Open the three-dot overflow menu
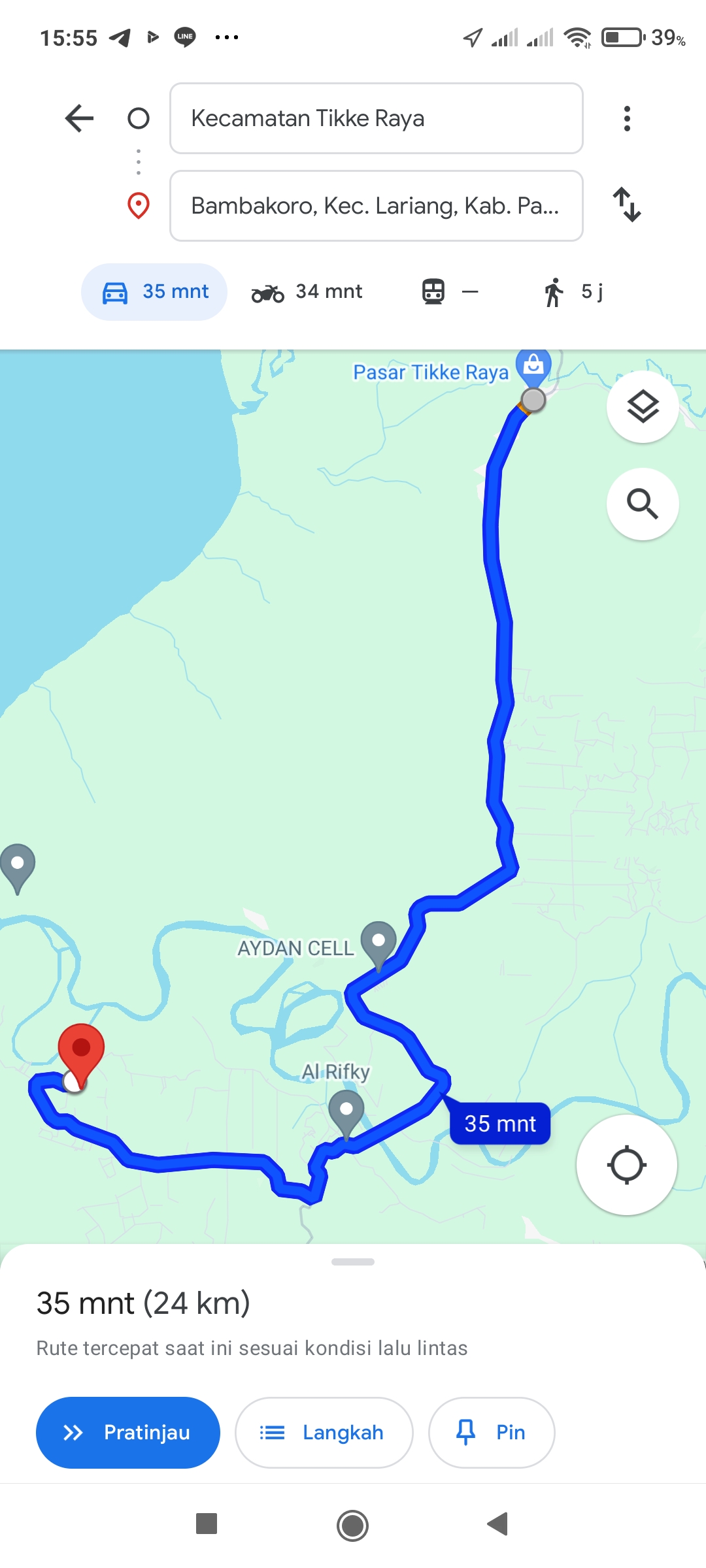The height and width of the screenshot is (1568, 706). point(627,118)
